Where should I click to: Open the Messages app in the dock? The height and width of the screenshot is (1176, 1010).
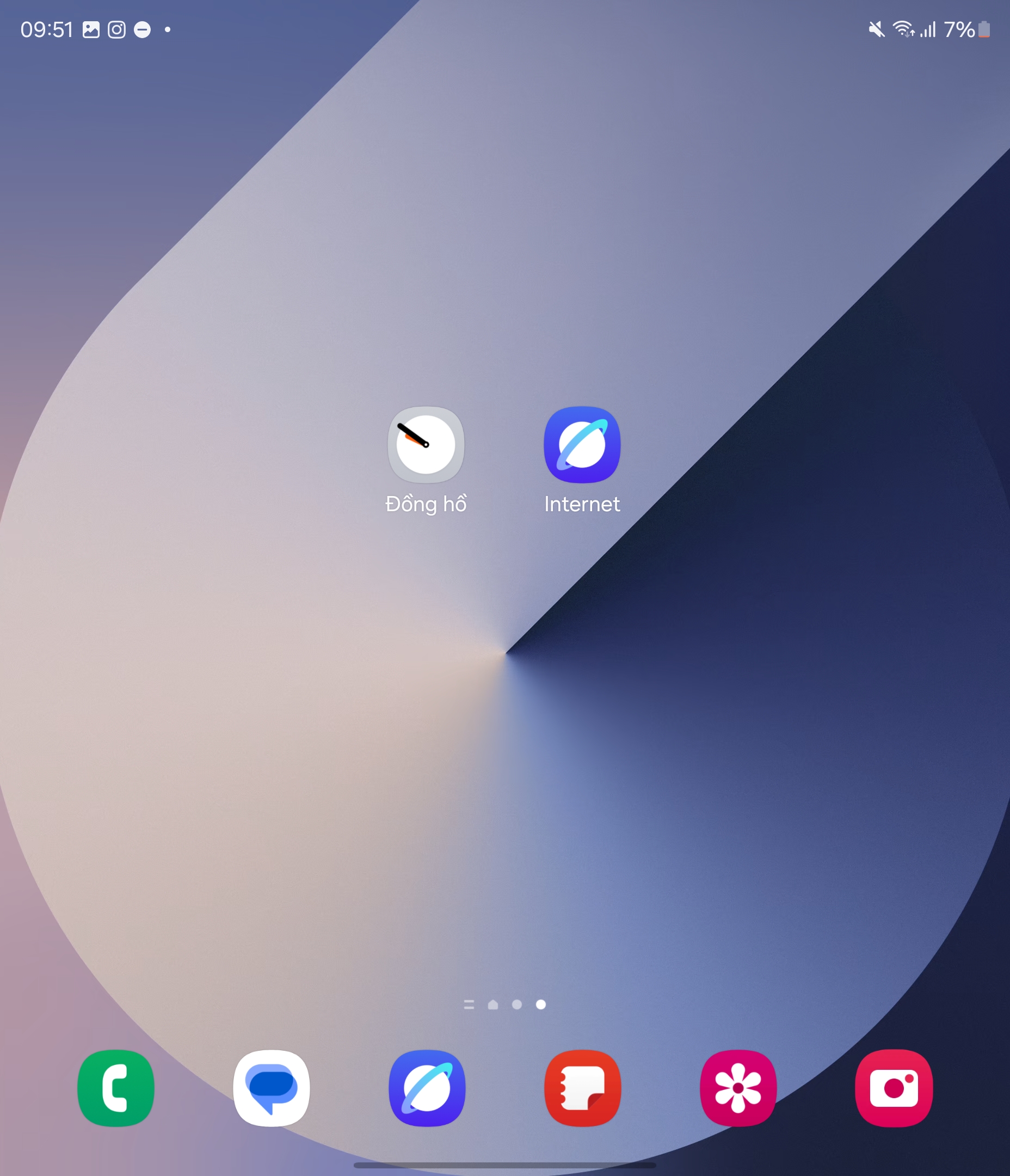click(271, 1087)
